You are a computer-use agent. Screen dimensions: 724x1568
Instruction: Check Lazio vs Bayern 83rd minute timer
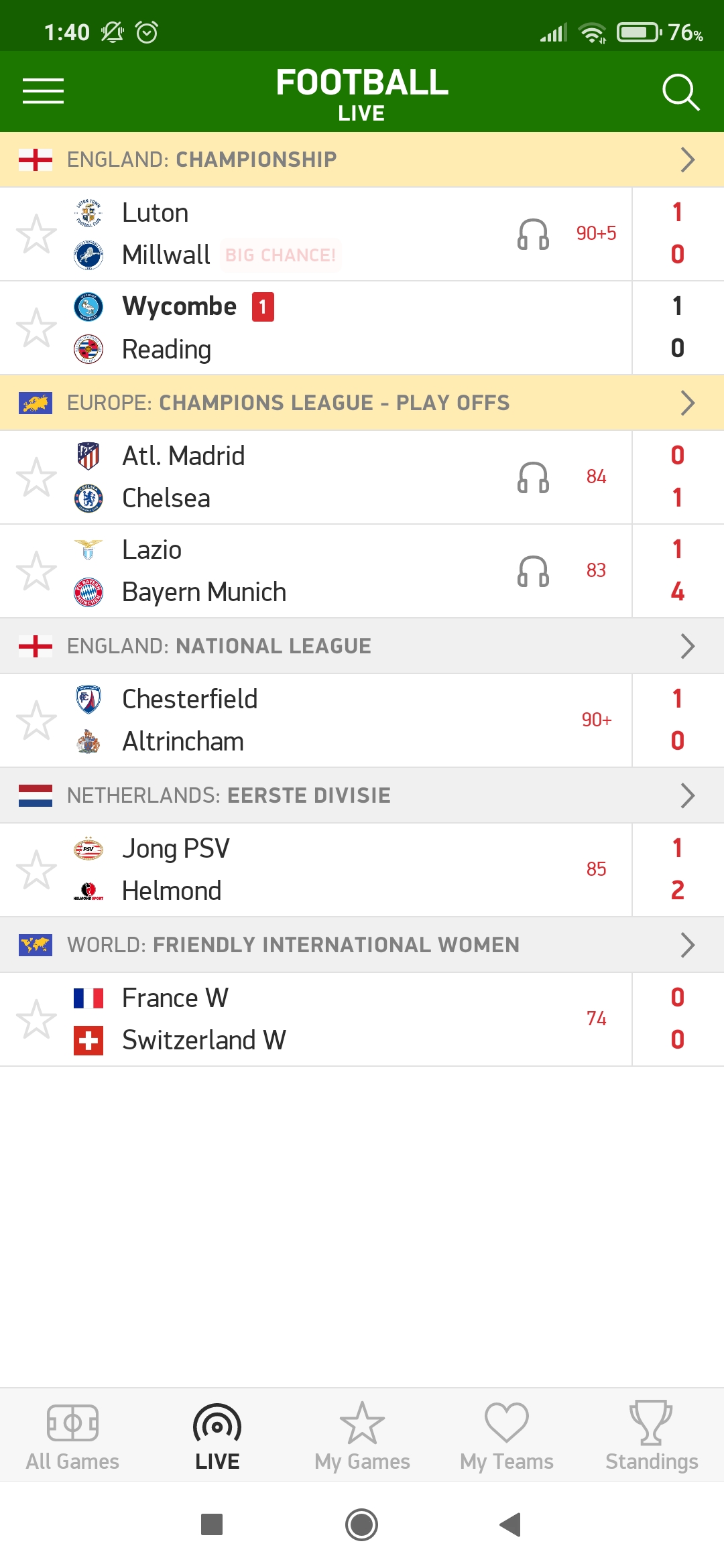point(595,570)
